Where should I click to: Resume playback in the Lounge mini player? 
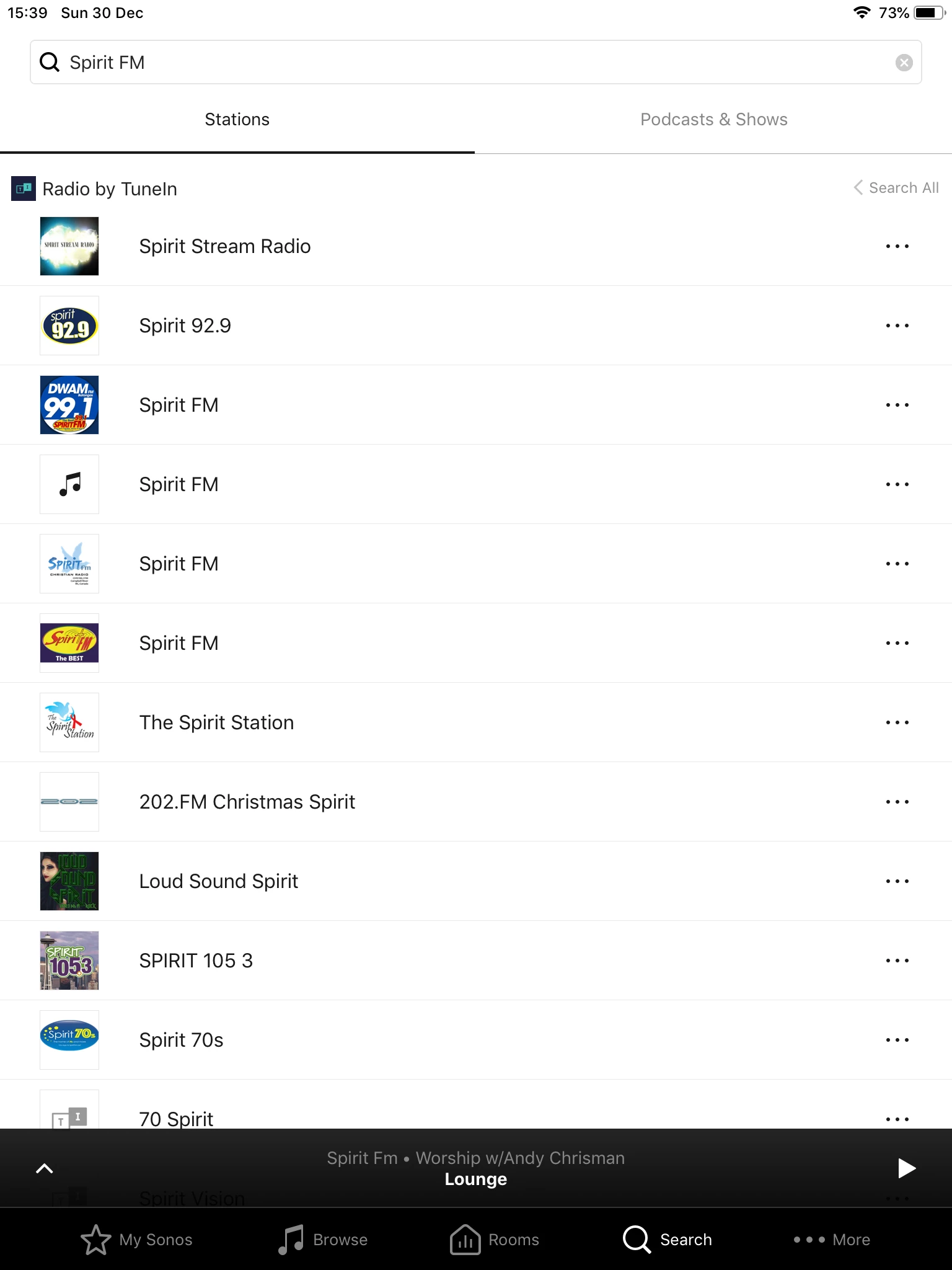pos(906,1168)
